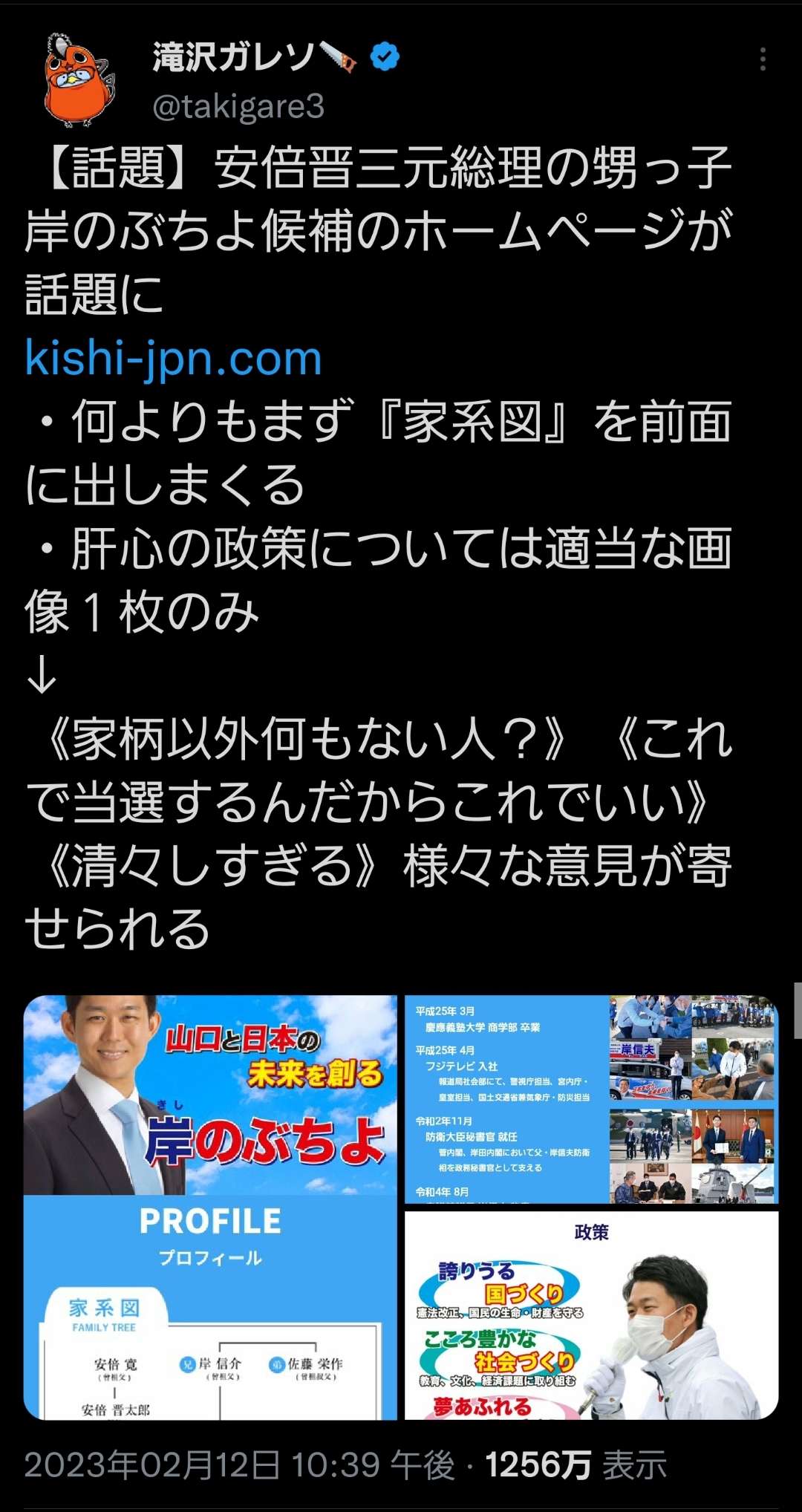Screen dimensions: 802x1512
Task: Open the @takigare3 account name
Action: (x=238, y=106)
